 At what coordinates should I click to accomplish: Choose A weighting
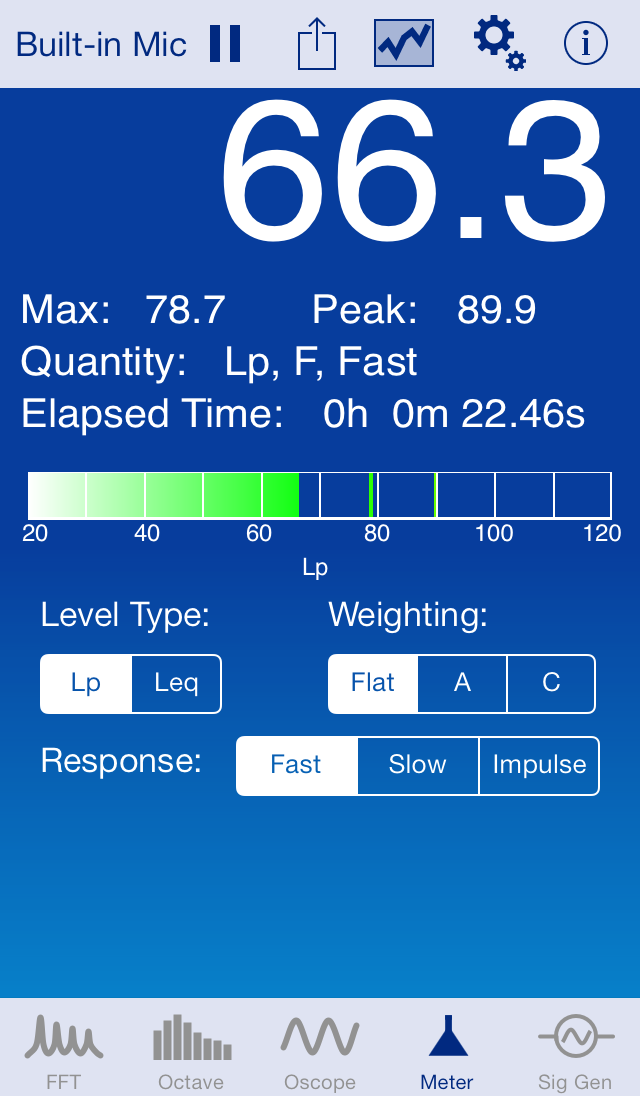(462, 684)
